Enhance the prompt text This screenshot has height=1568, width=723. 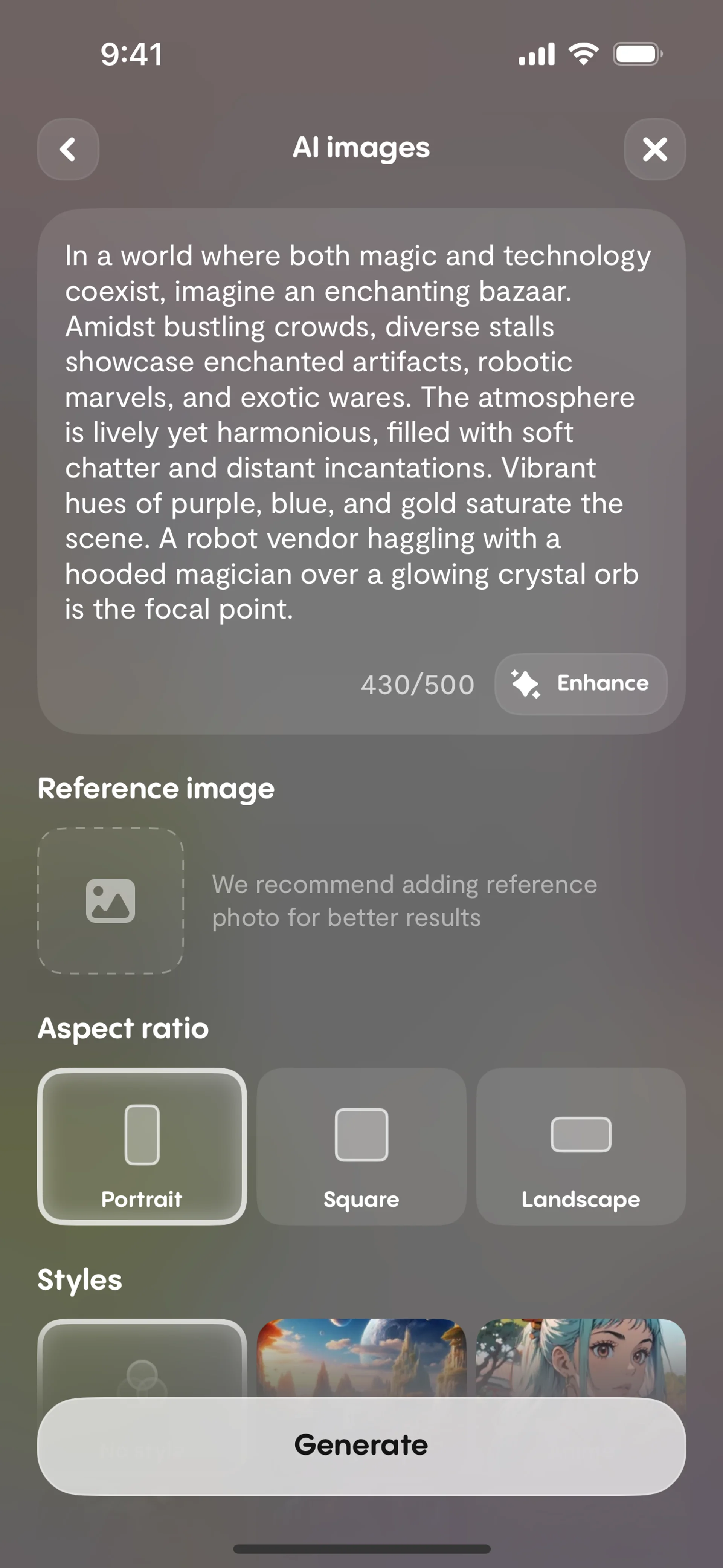581,683
